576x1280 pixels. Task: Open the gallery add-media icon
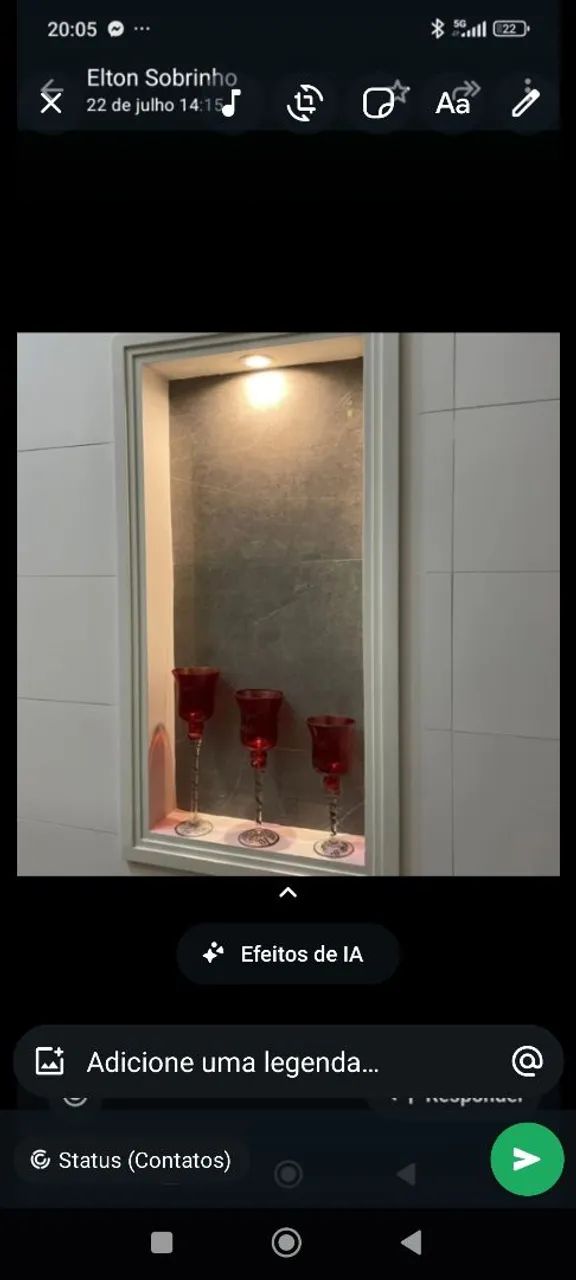point(50,1062)
